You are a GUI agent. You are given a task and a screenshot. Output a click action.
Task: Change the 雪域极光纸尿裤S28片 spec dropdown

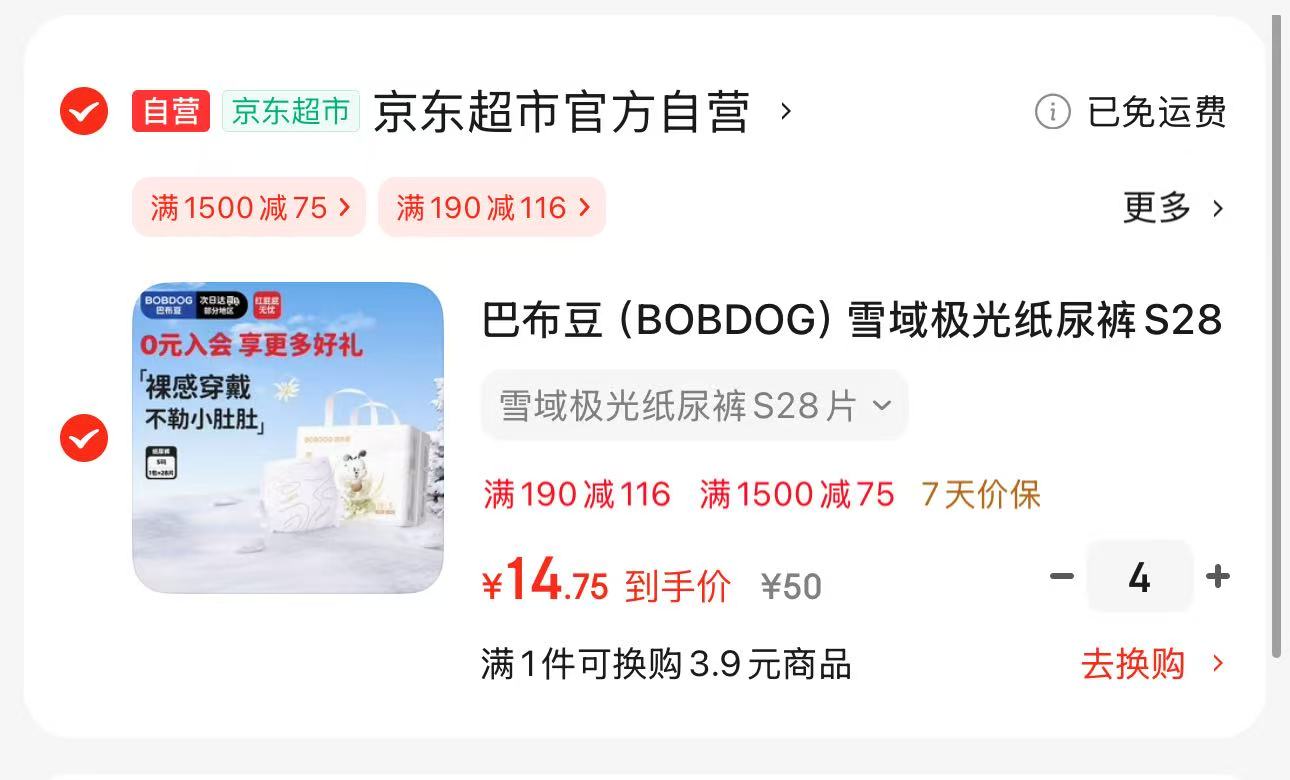tap(694, 405)
